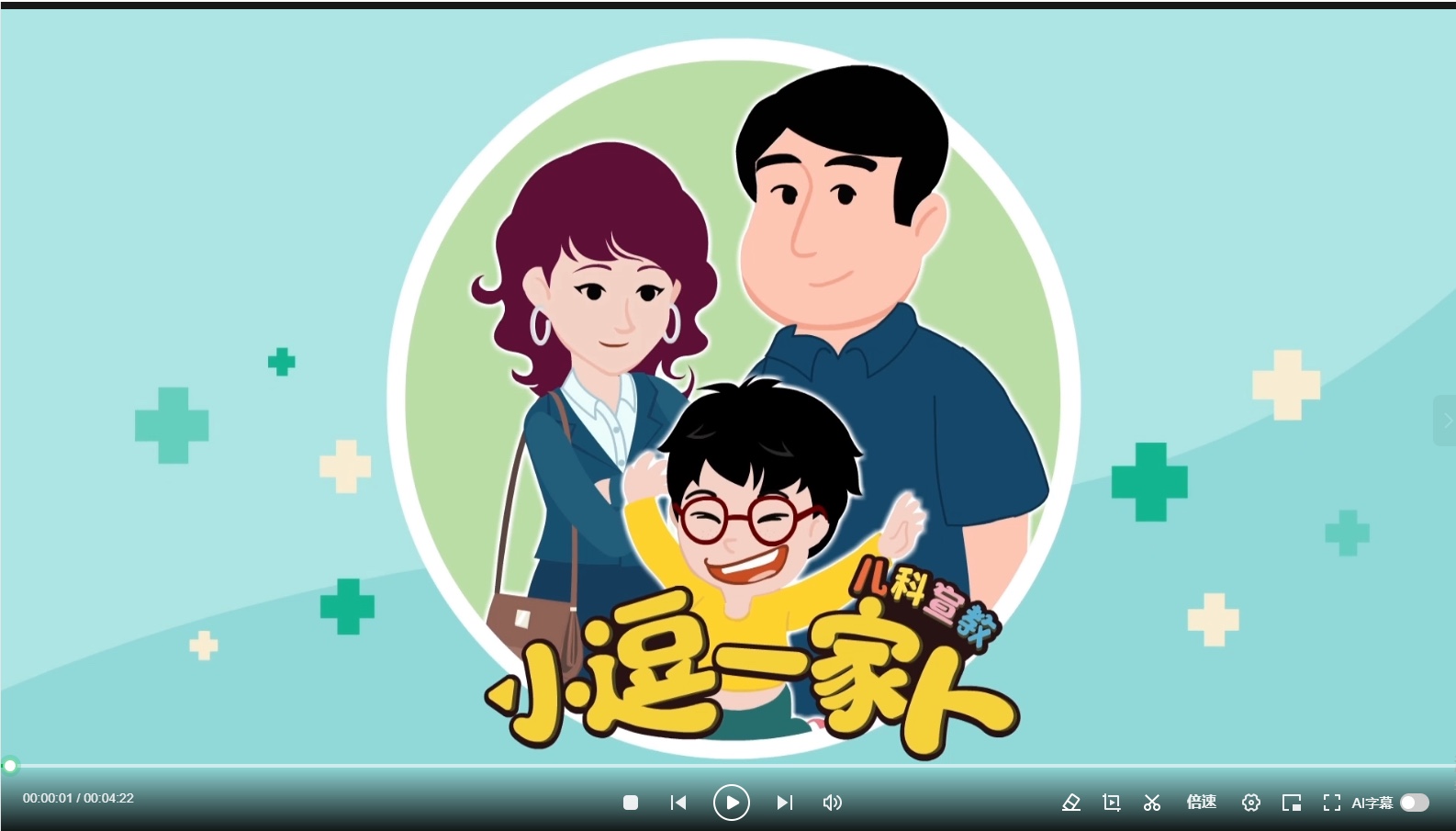The image size is (1456, 831).
Task: Stop the video playback
Action: tap(631, 803)
